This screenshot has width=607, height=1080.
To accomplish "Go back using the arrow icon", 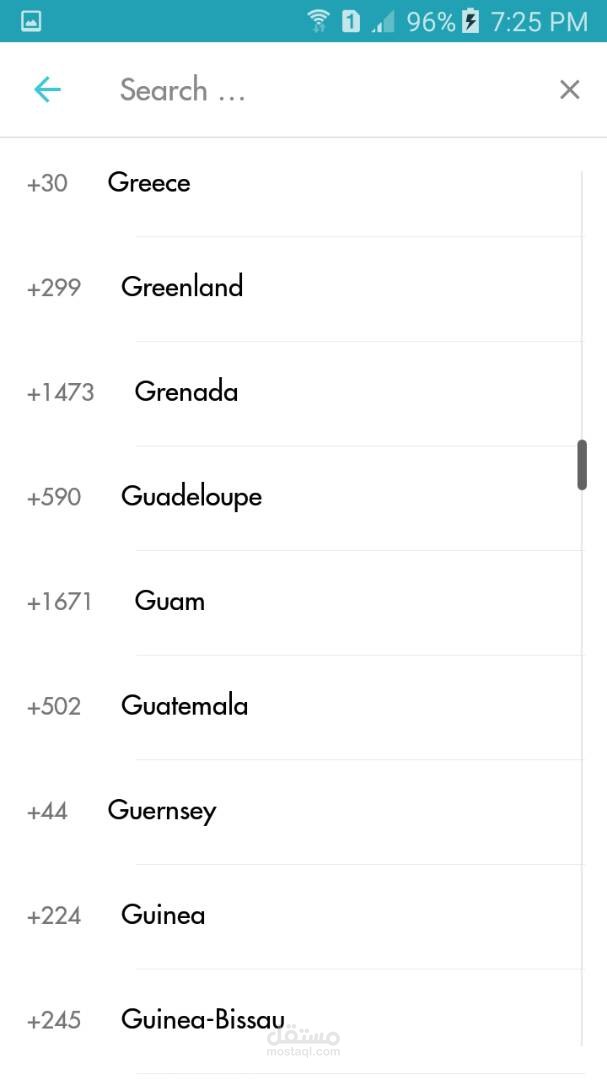I will (x=47, y=90).
